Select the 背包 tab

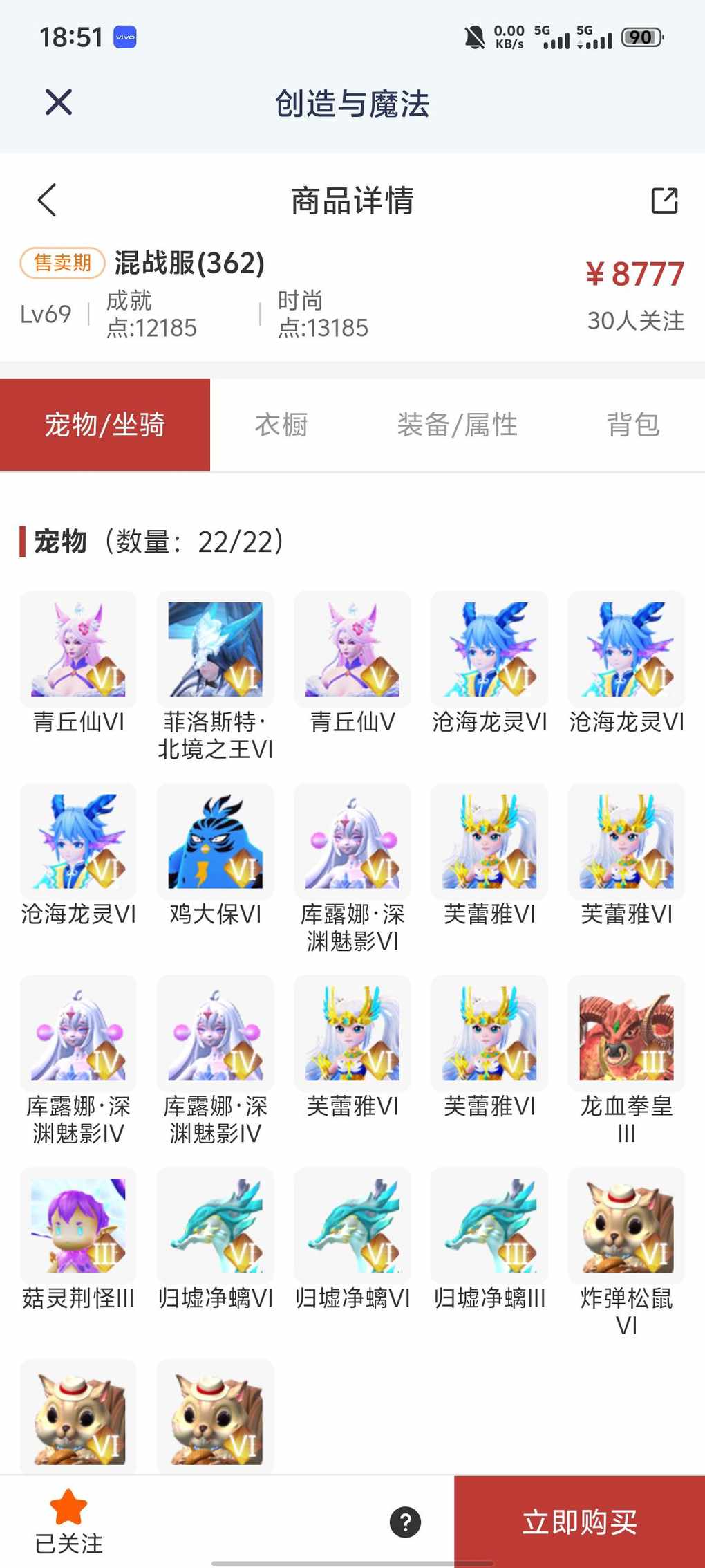click(632, 425)
